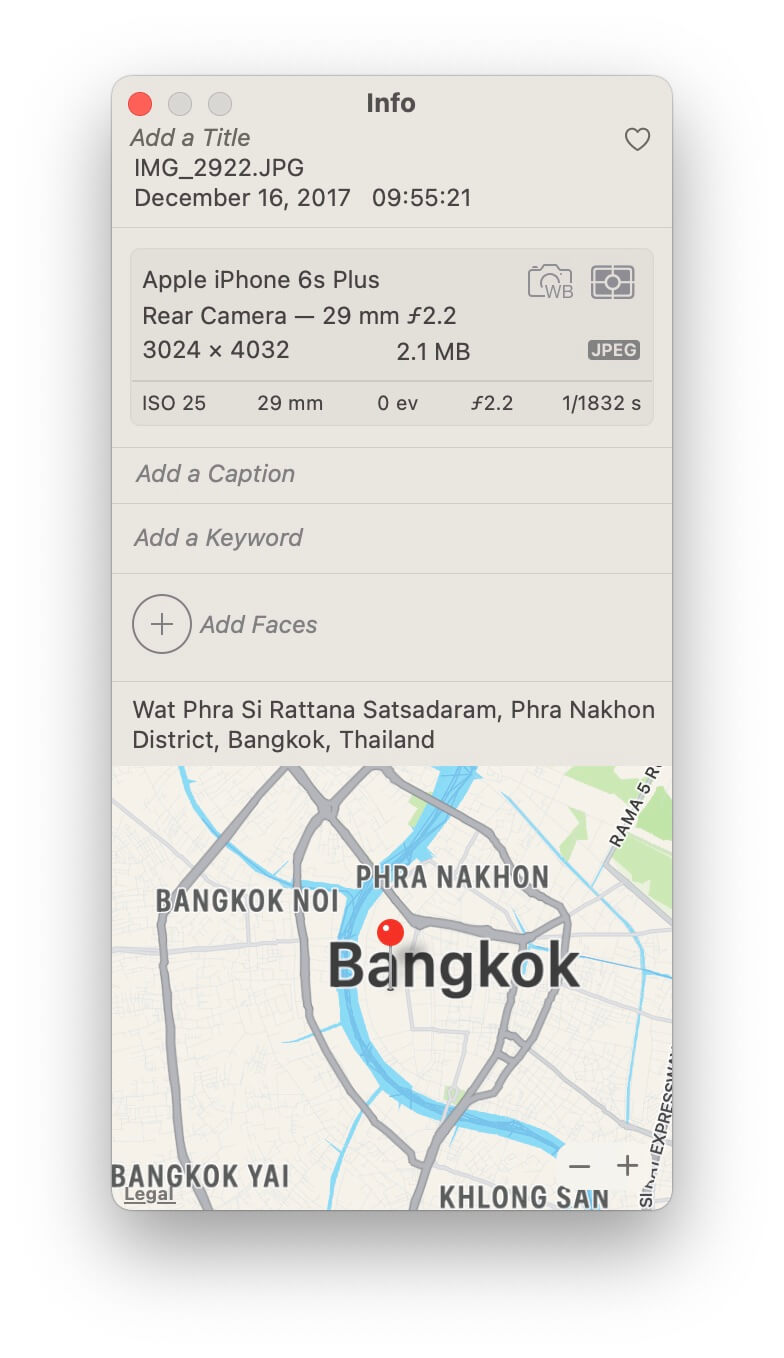Click the exposure metering icon
This screenshot has height=1358, width=784.
(x=613, y=283)
